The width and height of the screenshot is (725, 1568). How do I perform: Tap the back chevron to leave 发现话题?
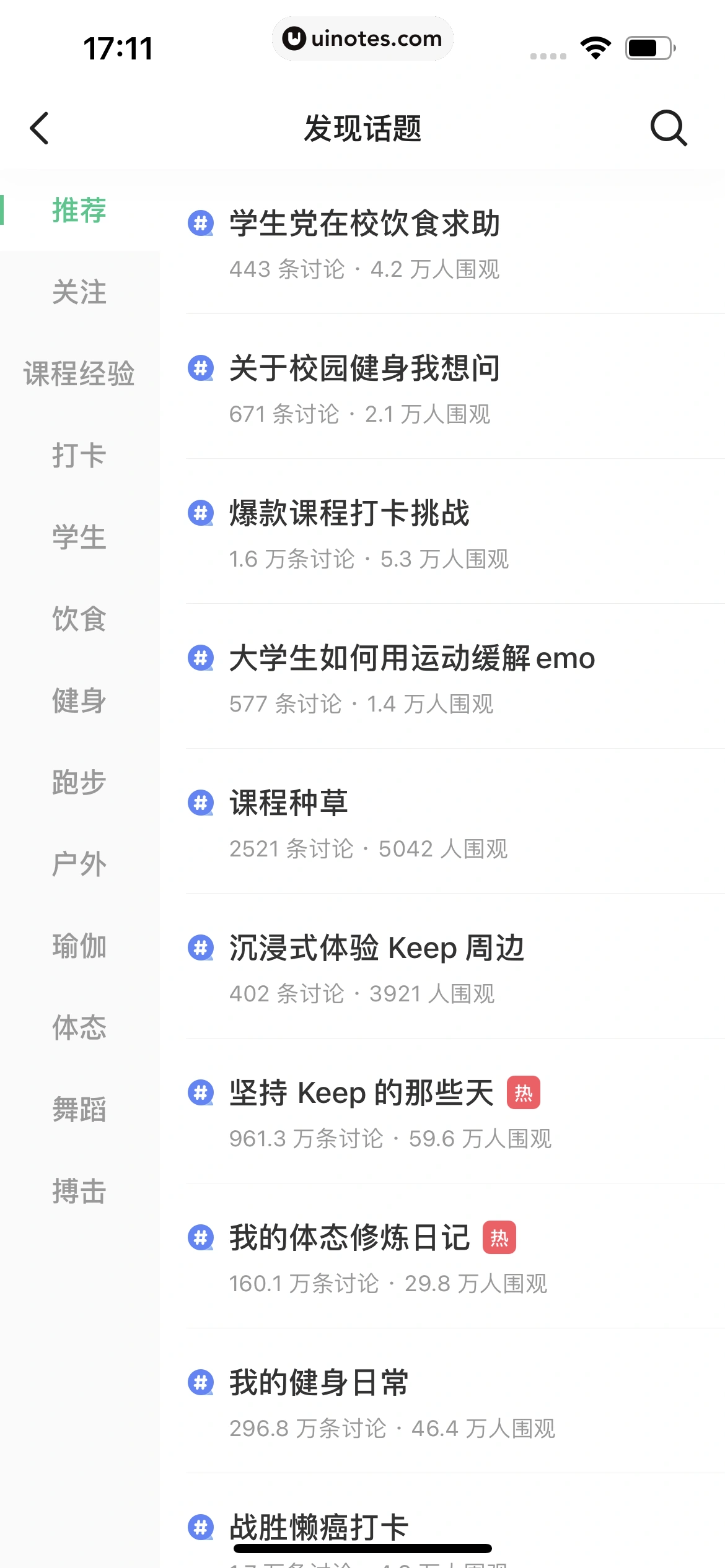pos(40,129)
